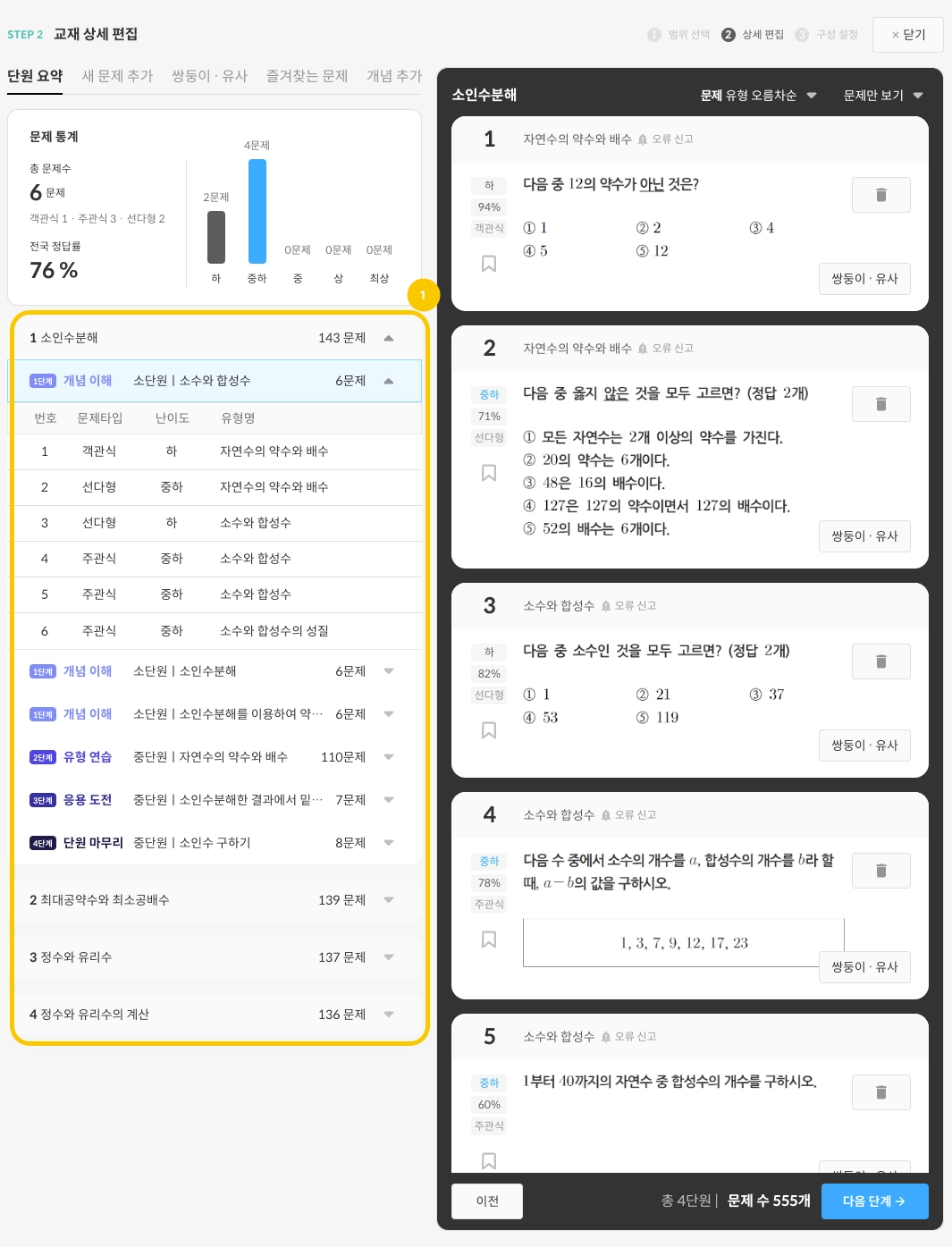Bookmark problem 2
952x1247 pixels.
489,473
